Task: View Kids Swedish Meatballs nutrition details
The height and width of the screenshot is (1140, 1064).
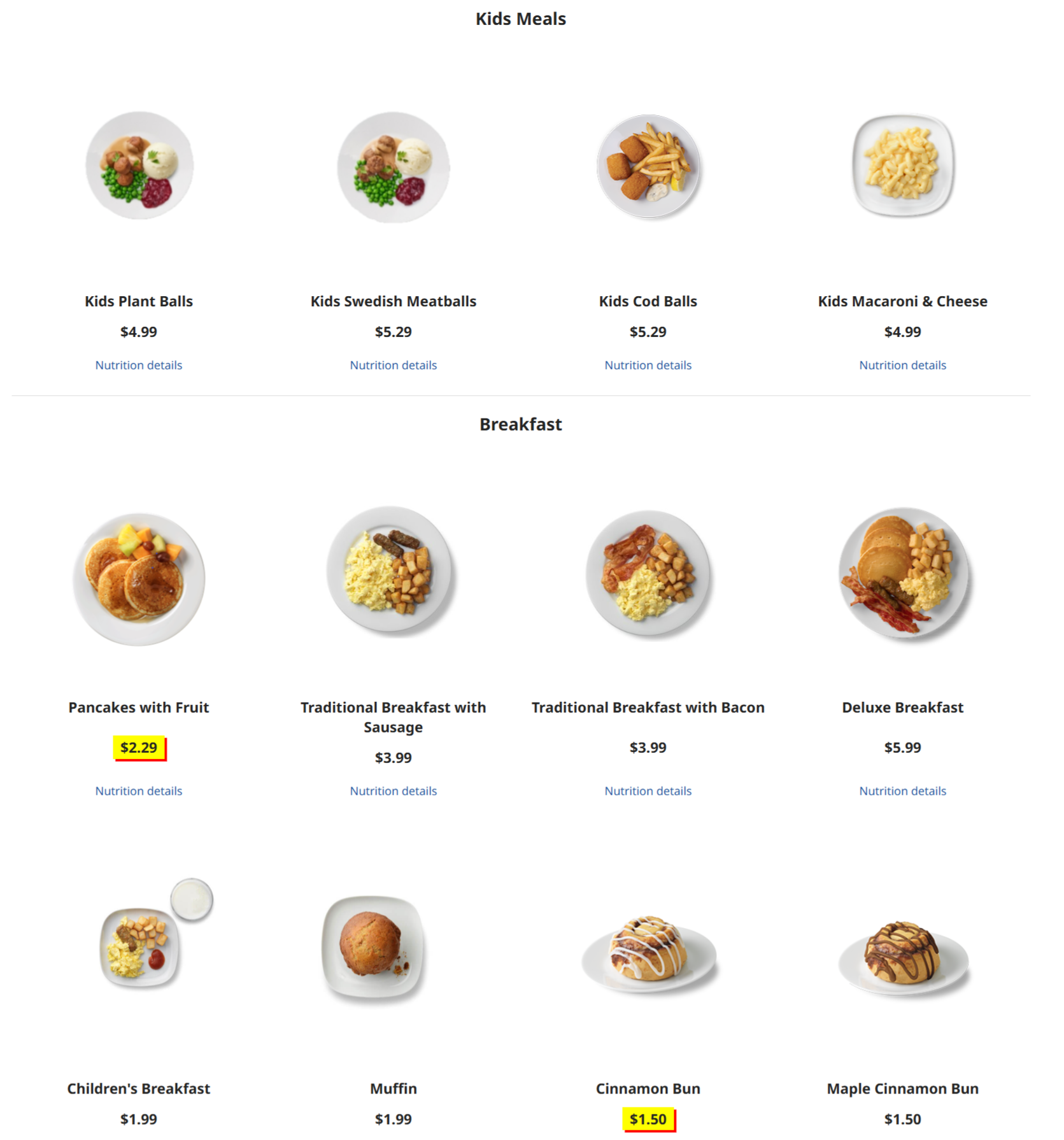Action: 394,365
